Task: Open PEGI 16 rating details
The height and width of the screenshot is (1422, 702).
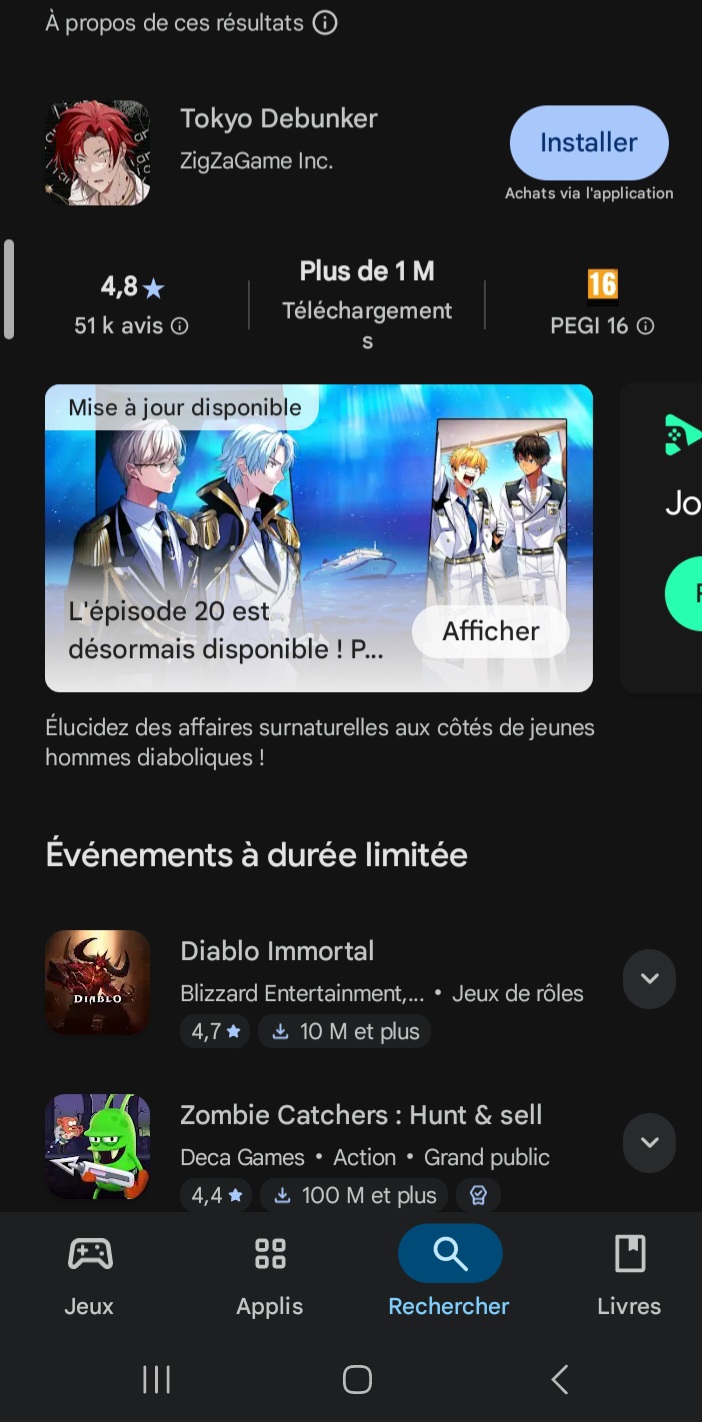Action: coord(646,326)
